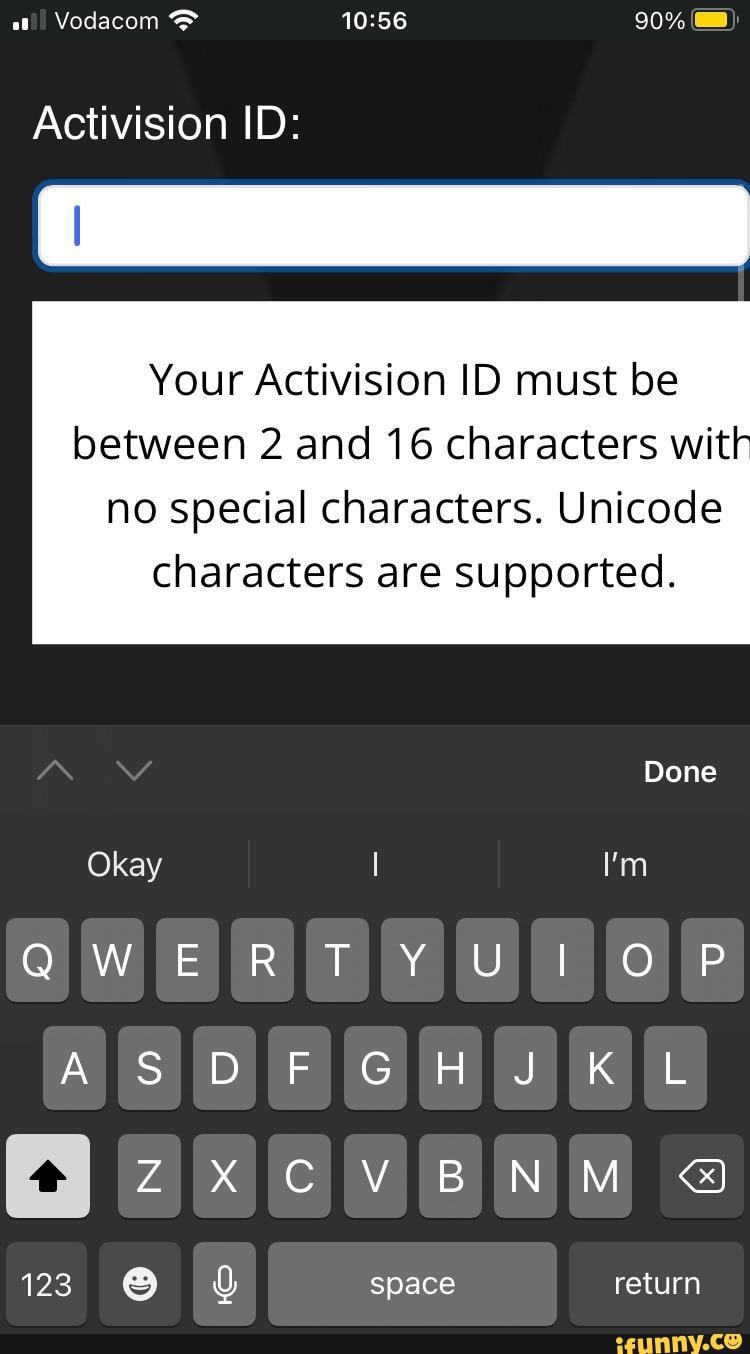Tap the letter Q key
This screenshot has height=1354, width=750.
point(37,960)
